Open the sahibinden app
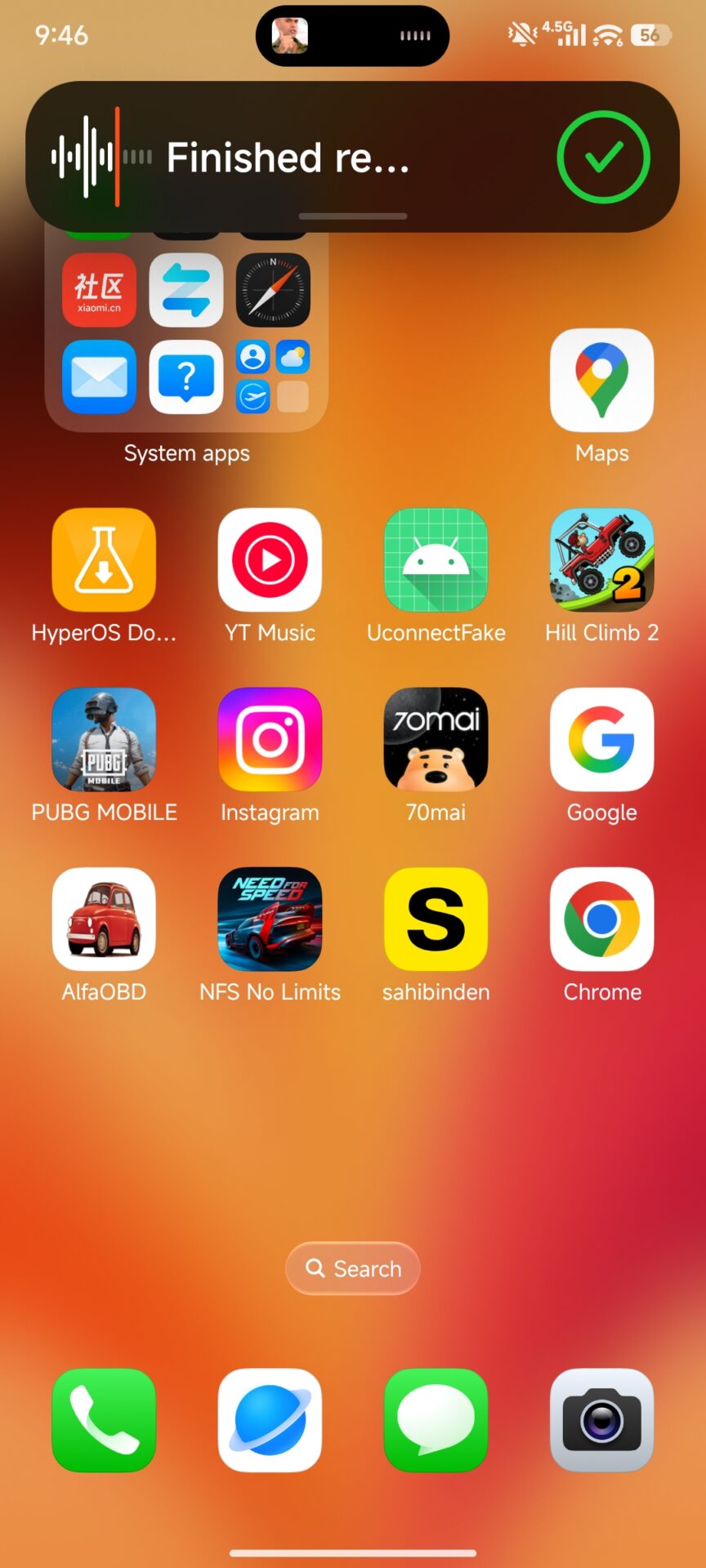 436,920
